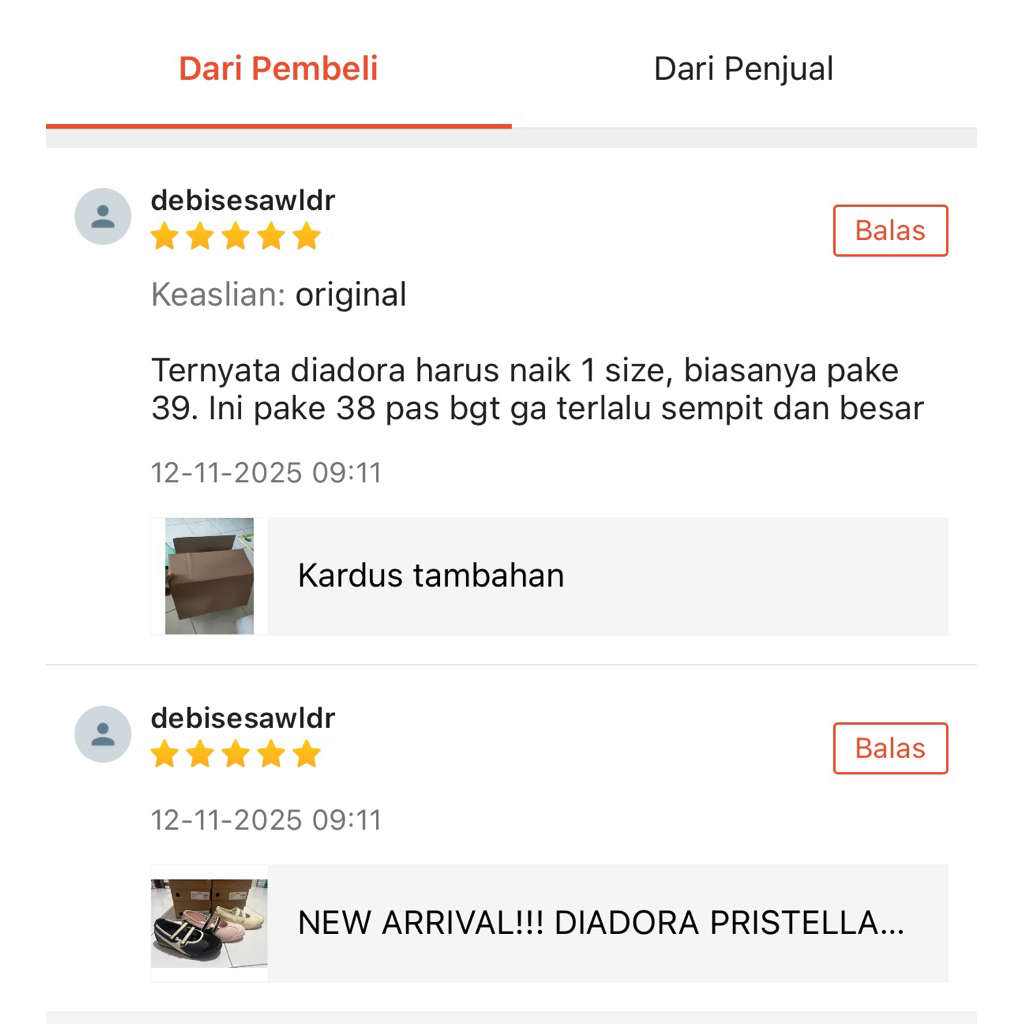Select the Dari Pembeli tab
Screen dimensions: 1024x1024
[x=278, y=69]
